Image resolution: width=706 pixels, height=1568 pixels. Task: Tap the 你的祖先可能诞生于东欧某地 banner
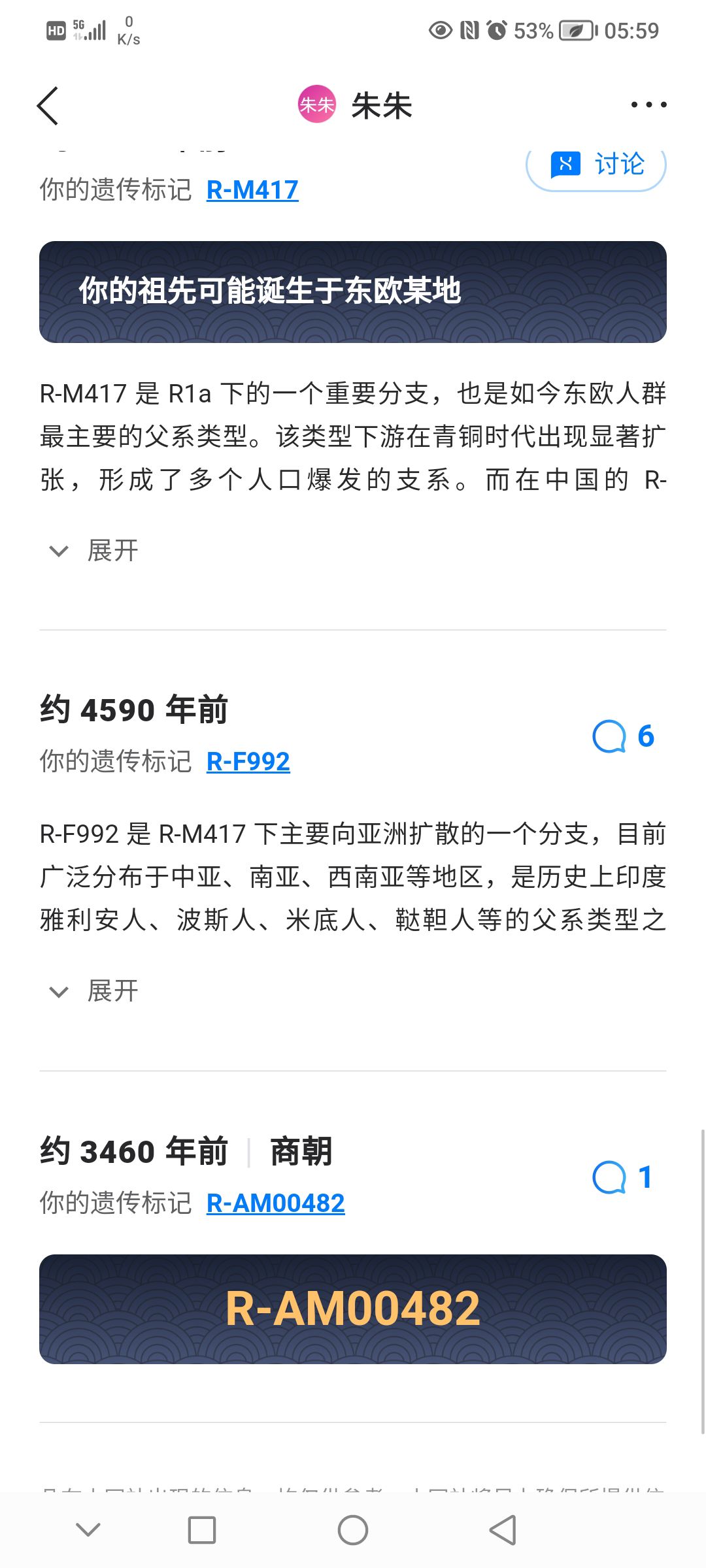click(x=353, y=292)
